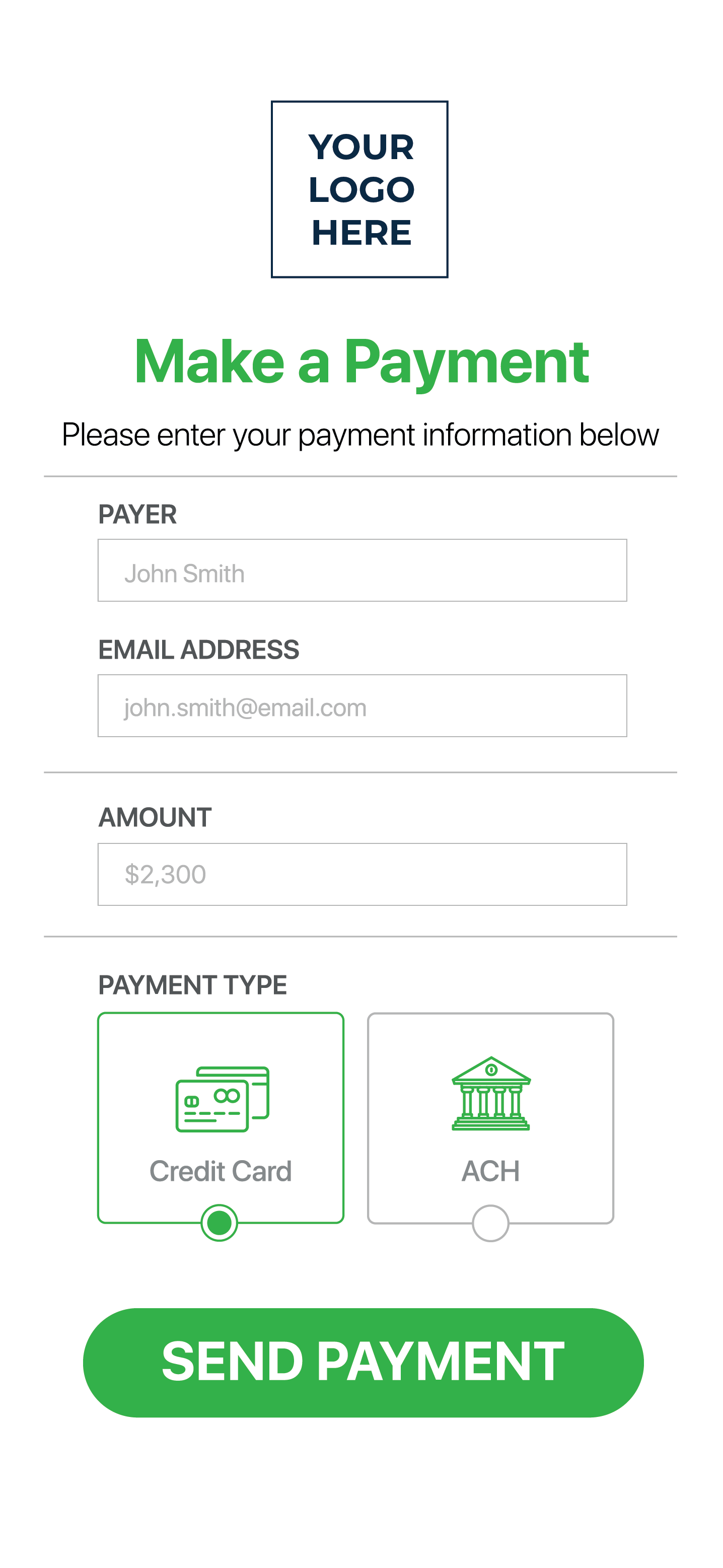Screen dimensions: 723x1568
Task: Select ACH as payment type
Action: click(490, 1118)
